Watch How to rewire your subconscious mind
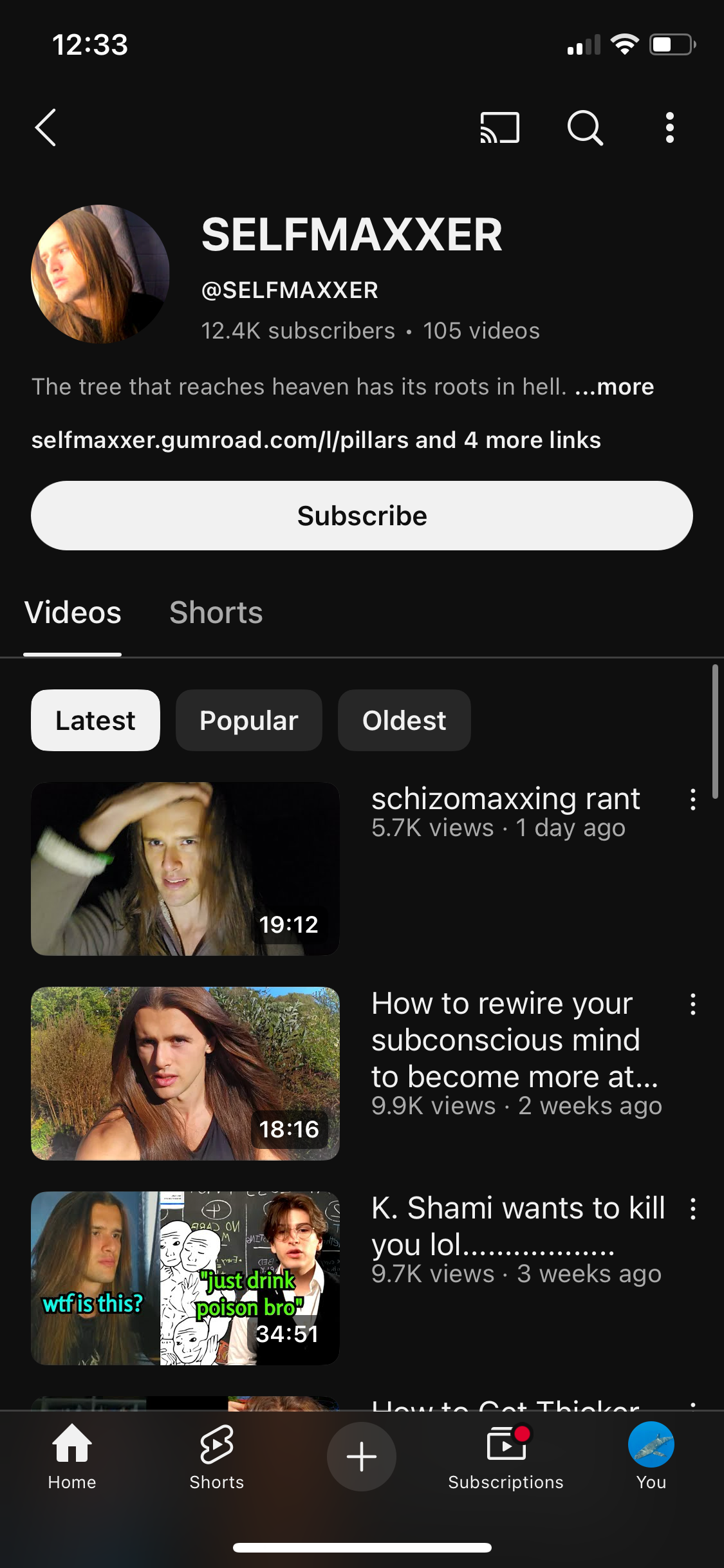This screenshot has width=724, height=1568. (x=185, y=1073)
